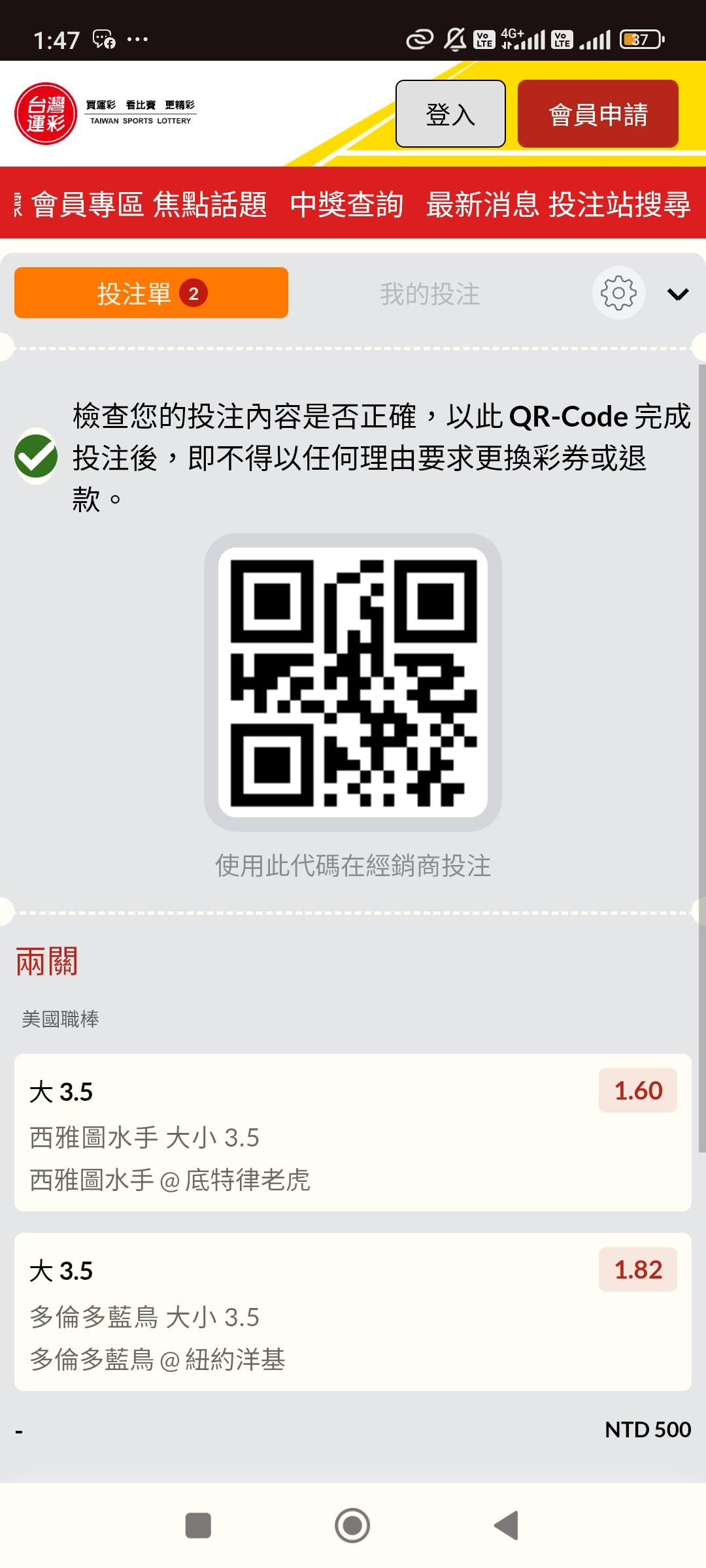Open 投注站搜尋 betting station search
The height and width of the screenshot is (1568, 706).
pyautogui.click(x=620, y=204)
